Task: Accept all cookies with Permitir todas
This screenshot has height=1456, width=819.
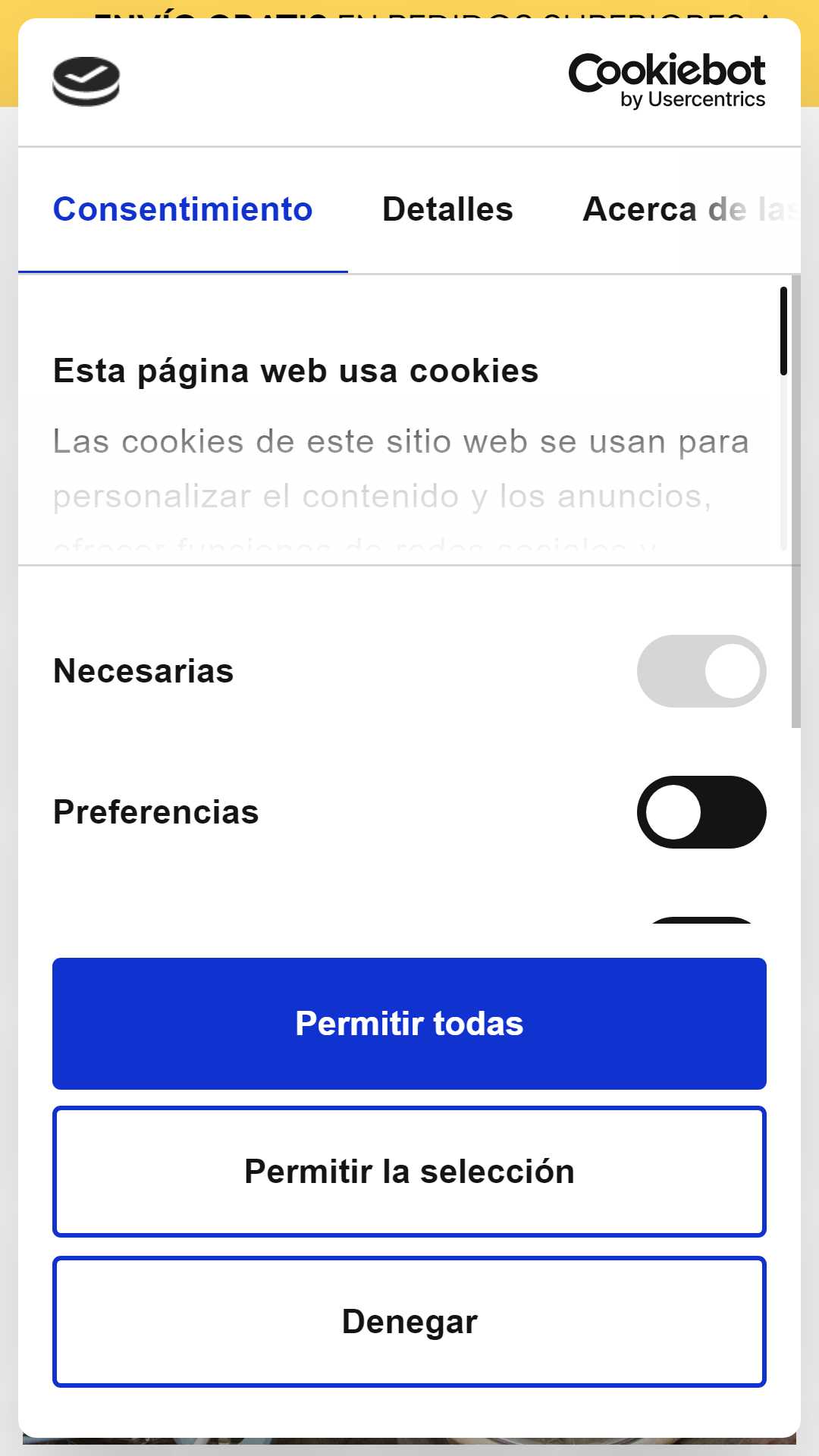Action: [x=409, y=1024]
